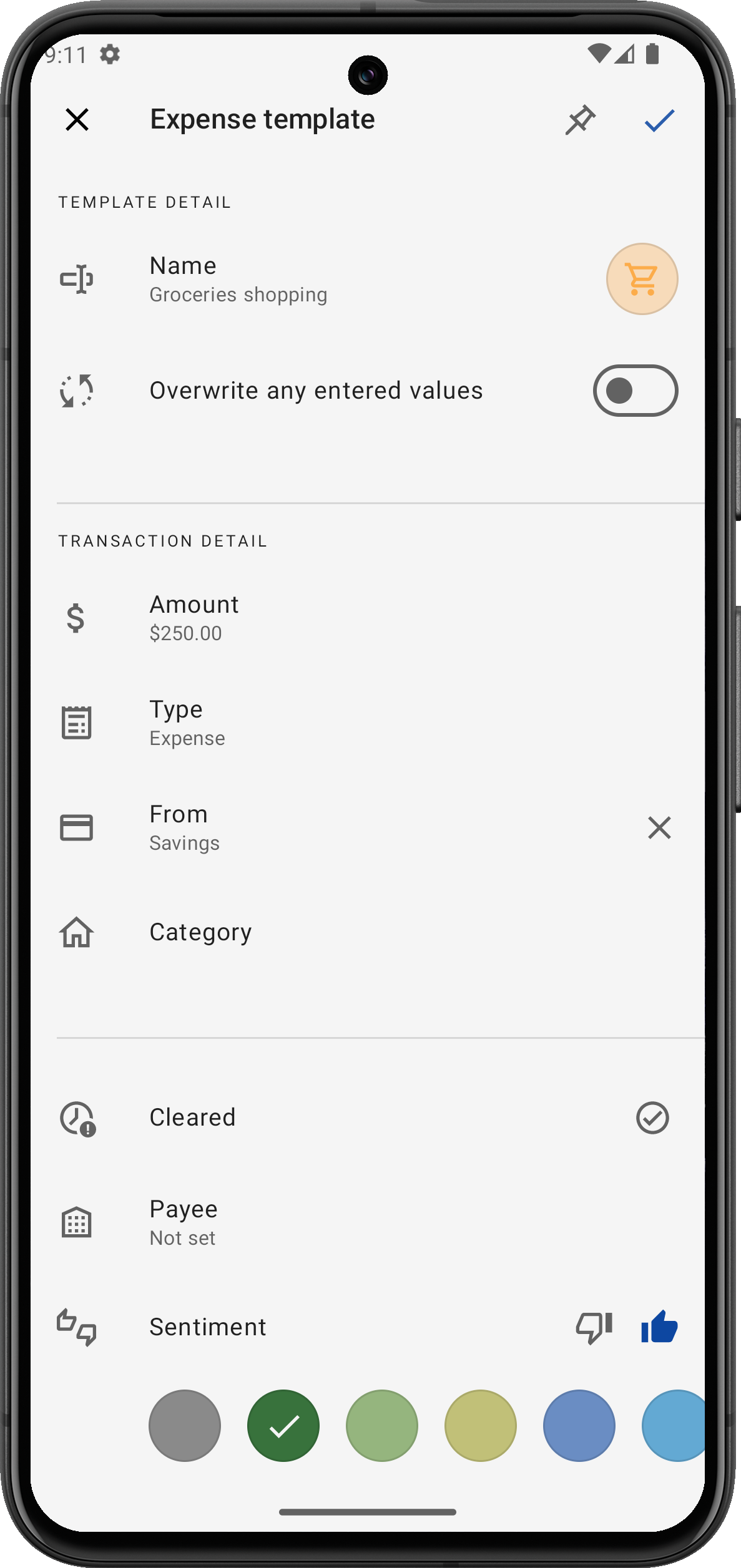The image size is (741, 1568).
Task: Enable Overwrite any entered values
Action: pos(635,391)
